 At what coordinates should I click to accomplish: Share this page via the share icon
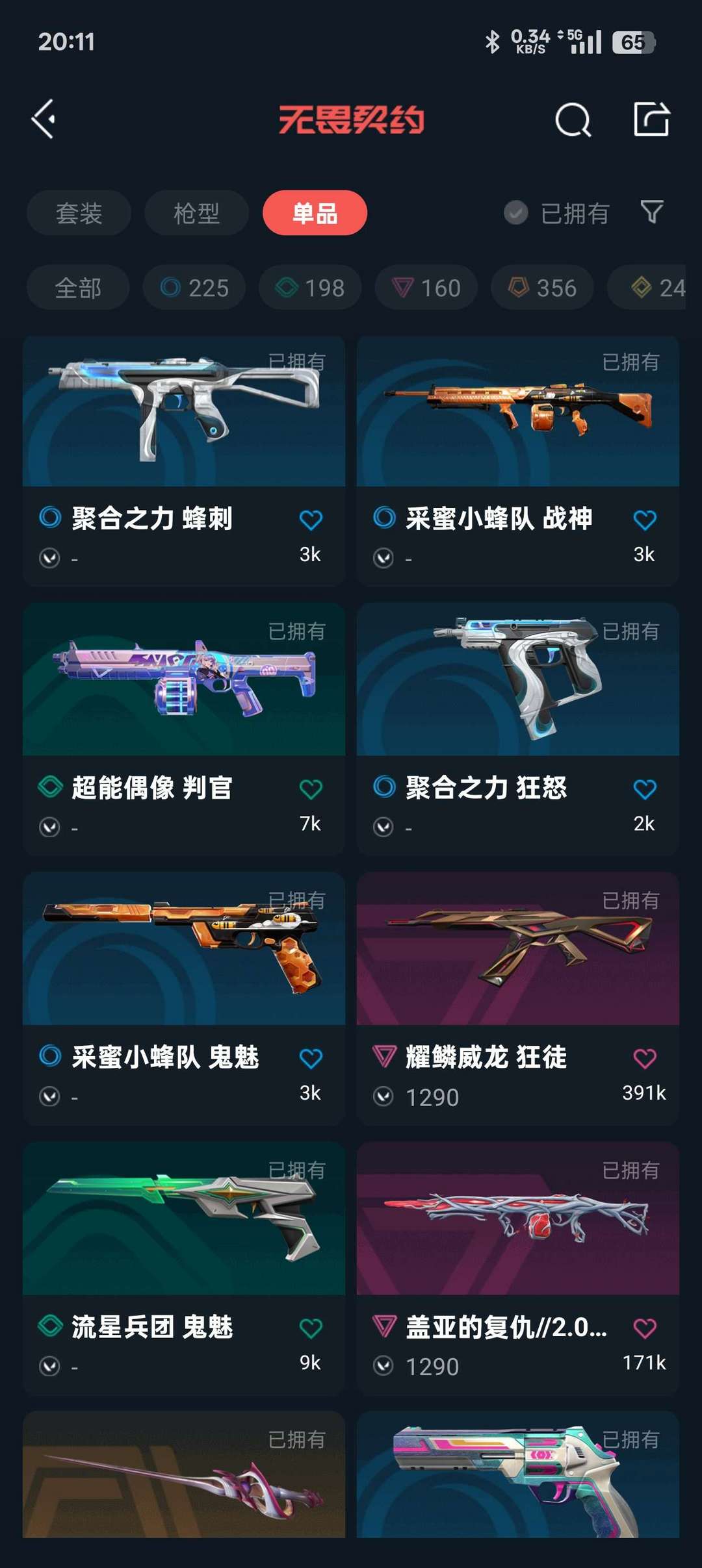tap(651, 120)
